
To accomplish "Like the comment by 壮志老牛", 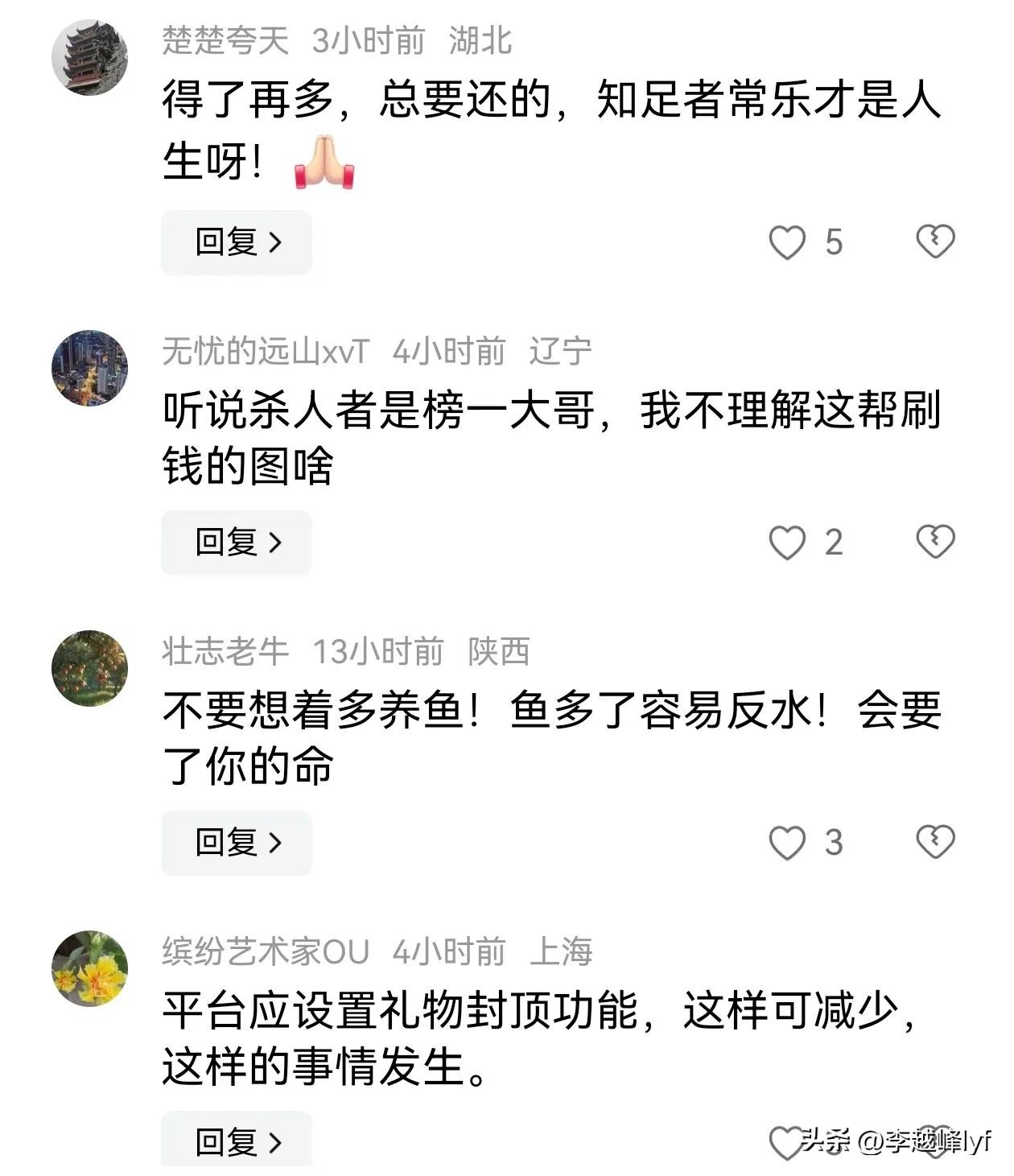I will (787, 843).
